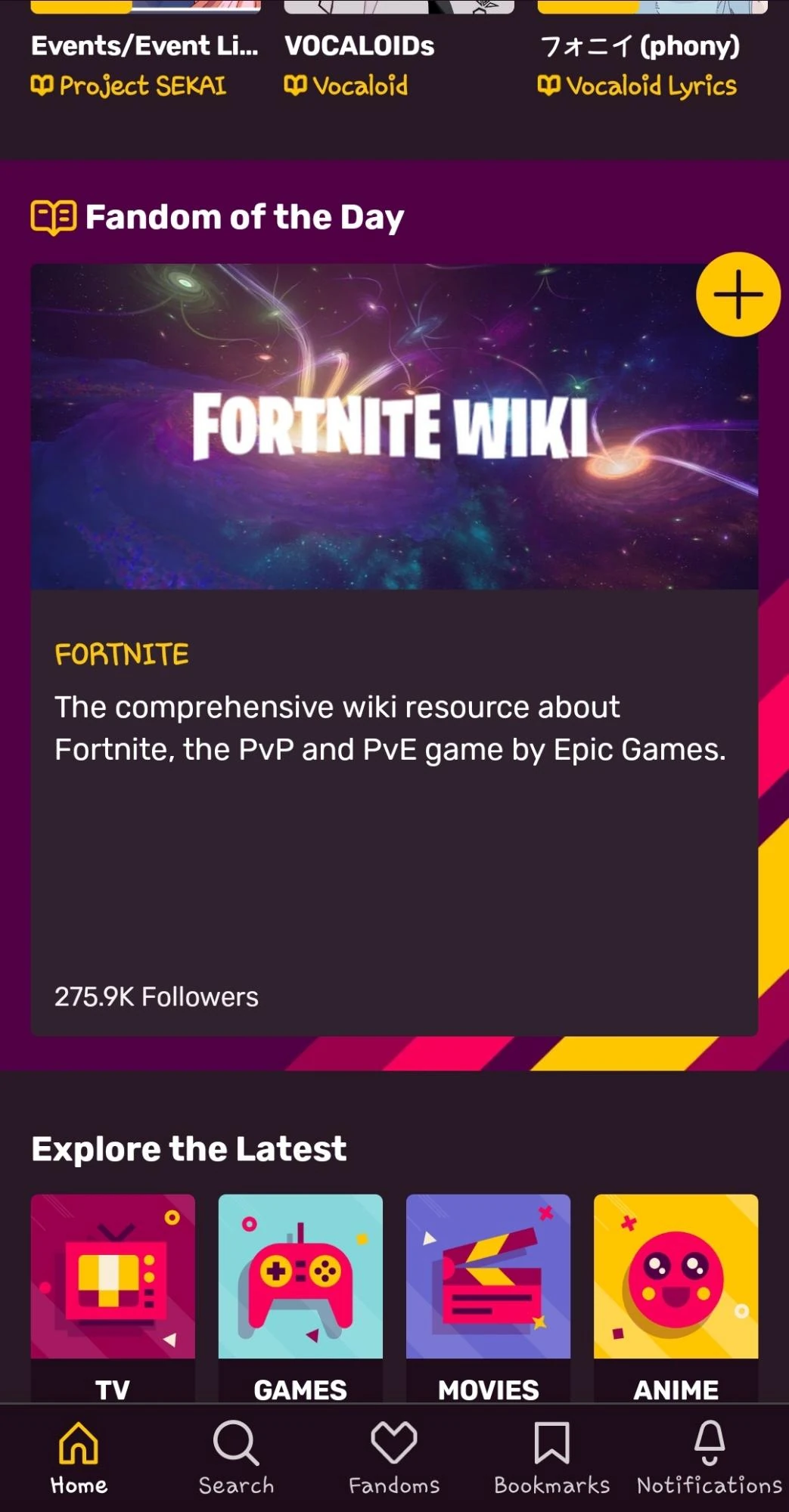Open the phony Vocaloid Lyrics article
The image size is (789, 1512).
pos(640,47)
